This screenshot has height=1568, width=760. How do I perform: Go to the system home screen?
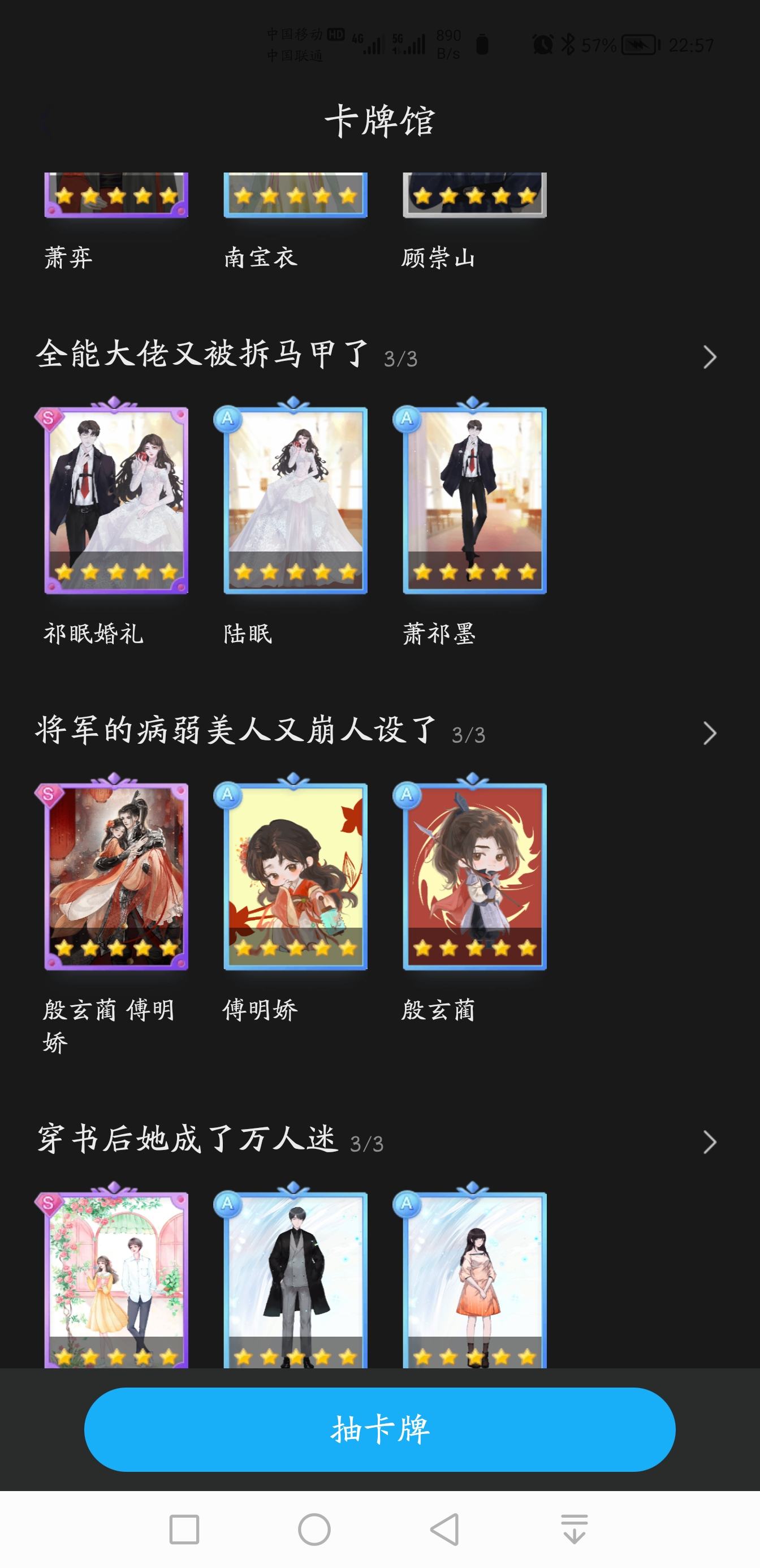pos(314,1529)
